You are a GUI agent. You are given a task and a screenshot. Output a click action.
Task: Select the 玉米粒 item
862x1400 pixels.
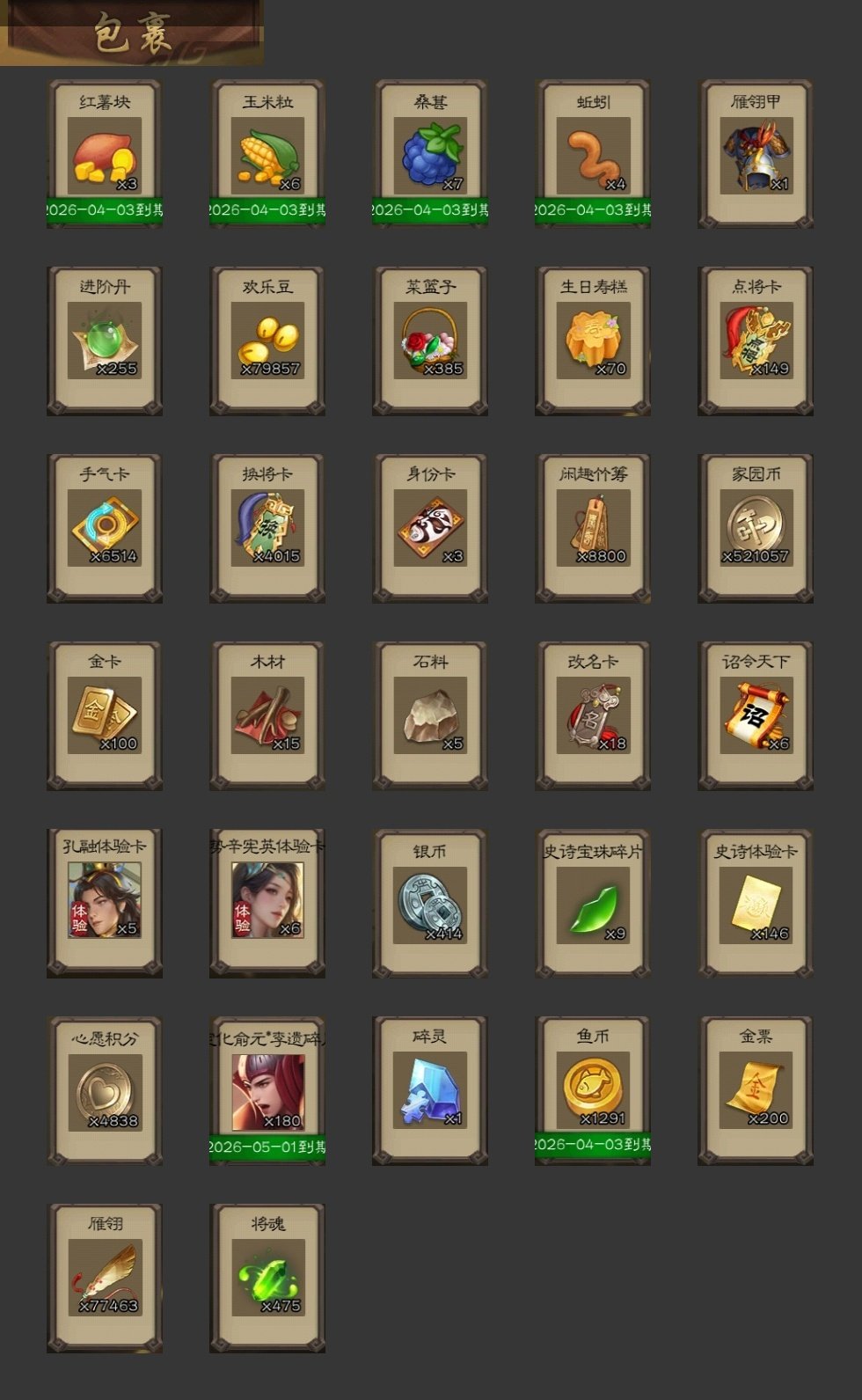click(267, 155)
